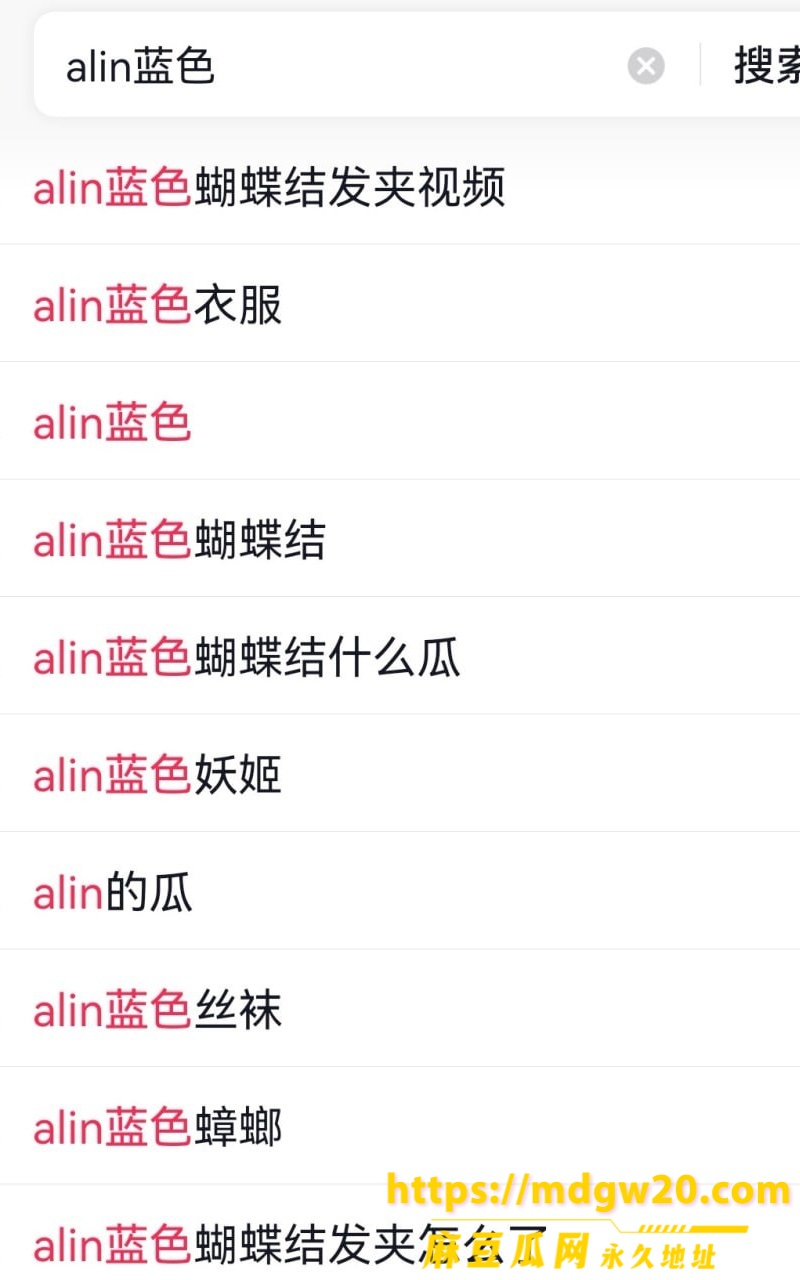Image resolution: width=800 pixels, height=1280 pixels.
Task: Clear the search text with the X icon
Action: pos(646,67)
